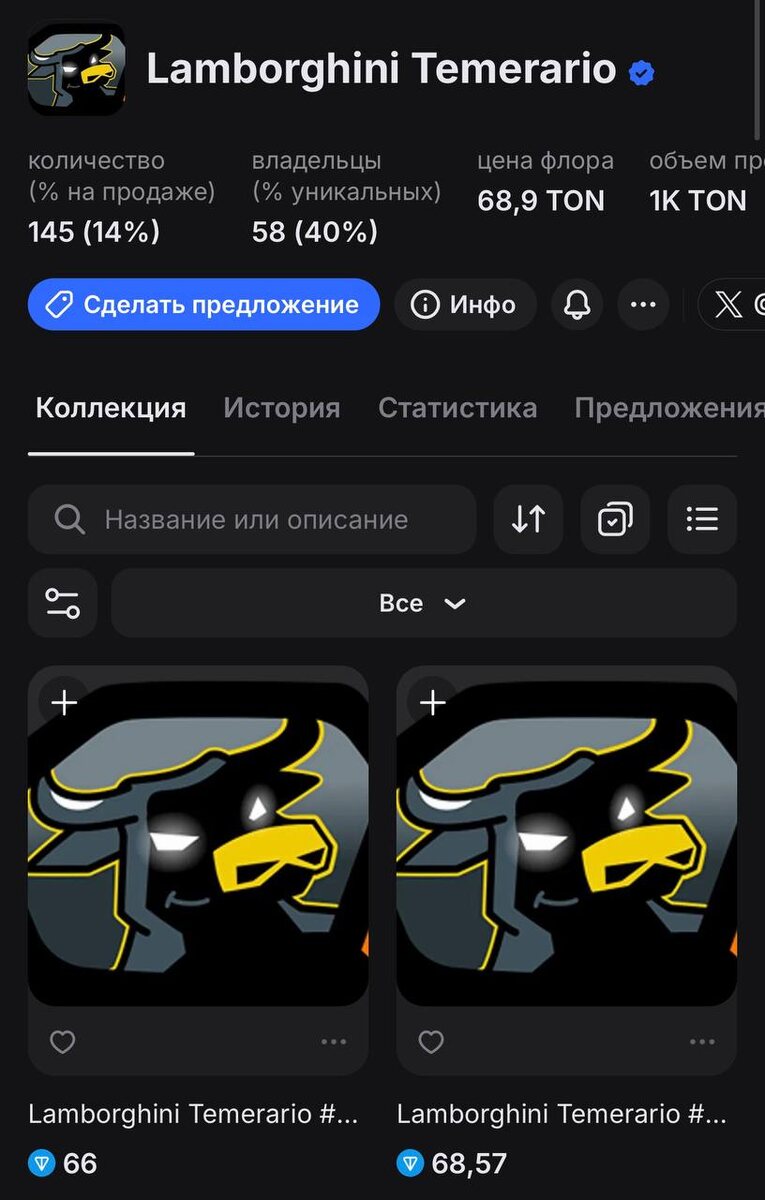Open the three-dots more options menu
Viewport: 765px width, 1200px height.
pyautogui.click(x=644, y=305)
